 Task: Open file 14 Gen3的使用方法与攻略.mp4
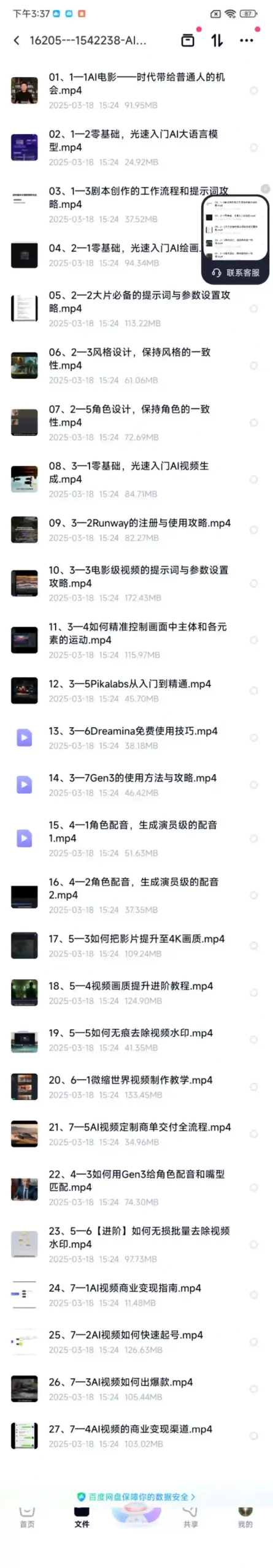[136, 785]
